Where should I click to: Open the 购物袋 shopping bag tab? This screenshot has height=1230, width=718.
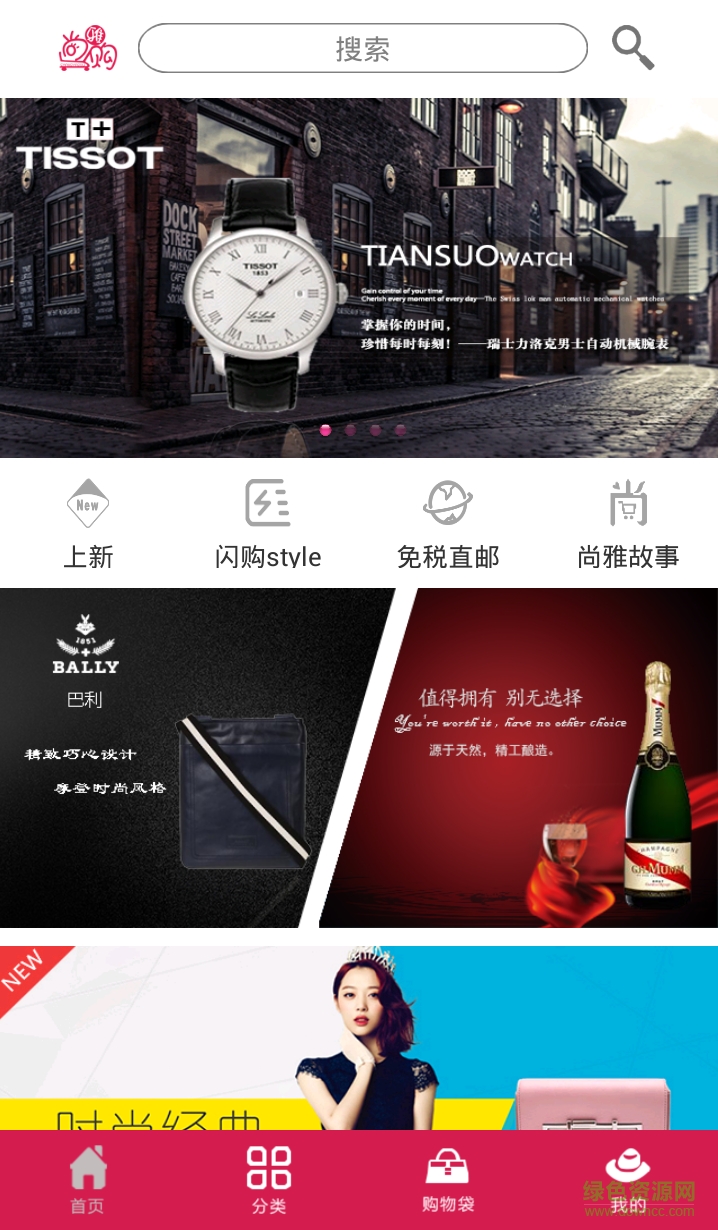(448, 1180)
